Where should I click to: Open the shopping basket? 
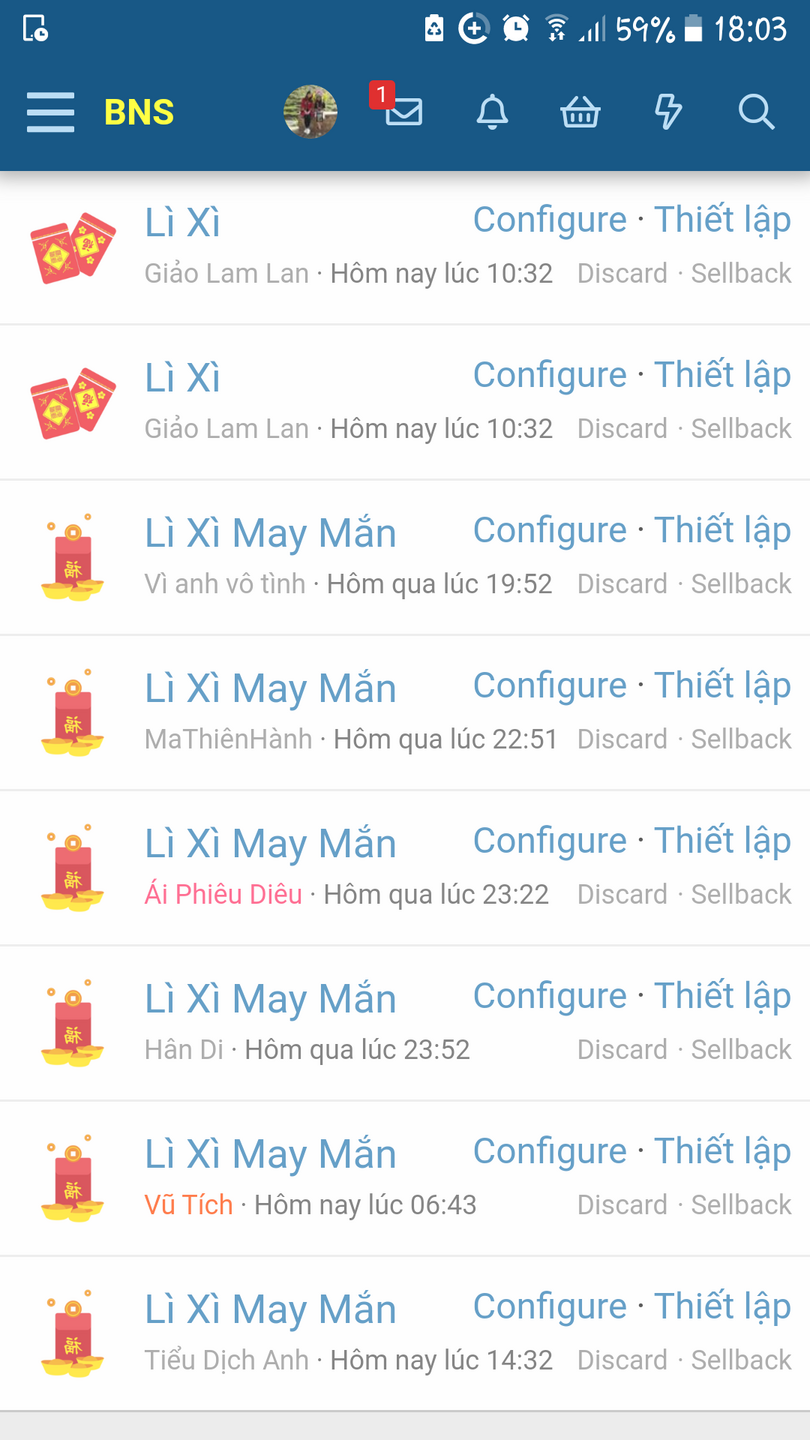tap(580, 113)
